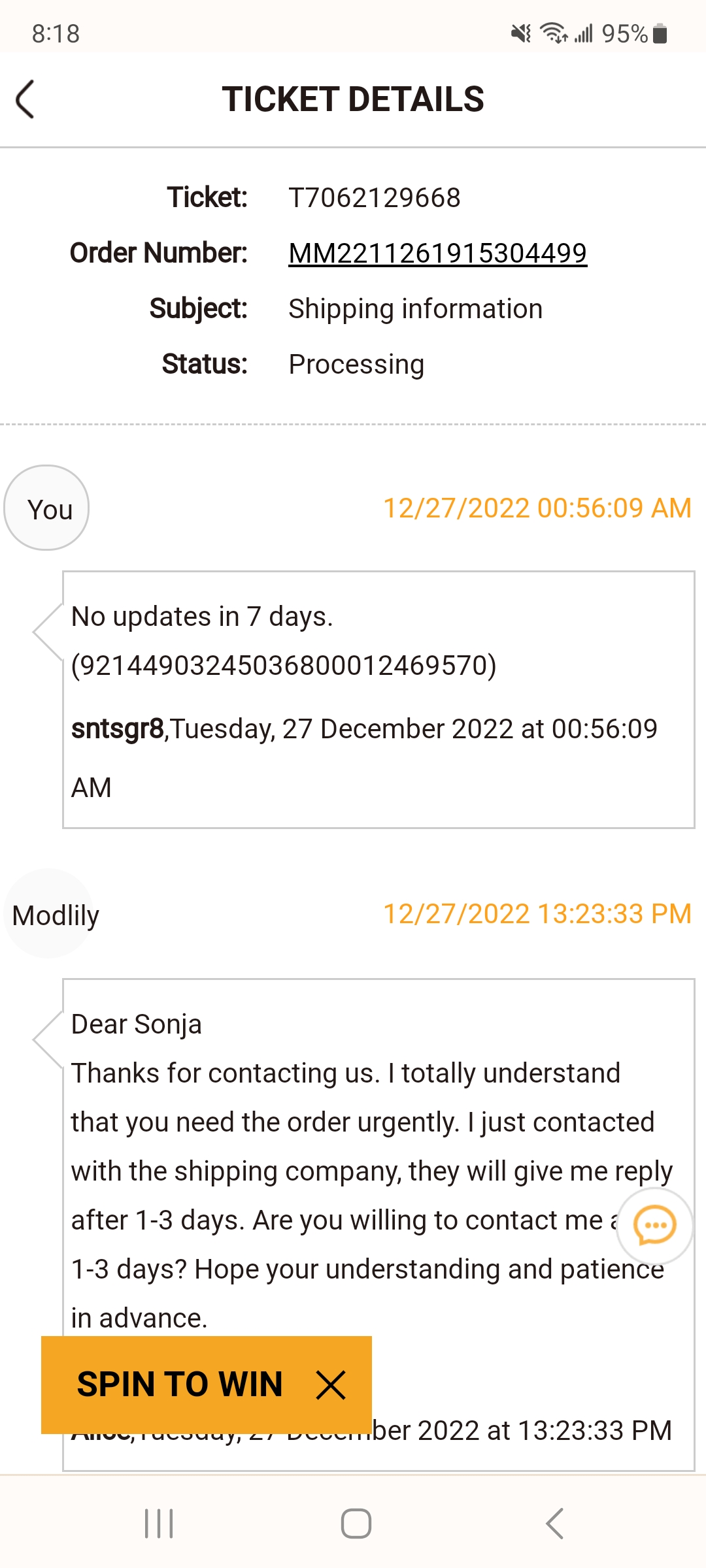Go back from Ticket Details

click(25, 99)
